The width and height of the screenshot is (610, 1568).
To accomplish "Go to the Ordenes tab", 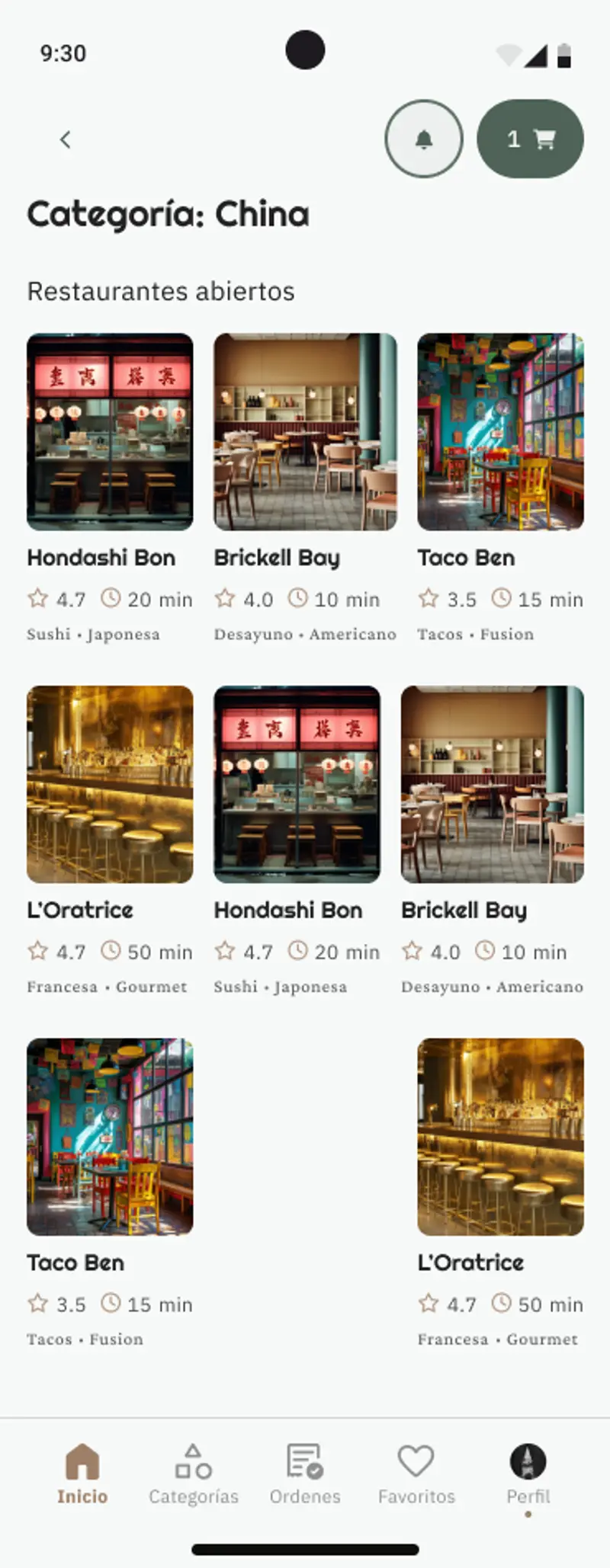I will point(305,1474).
